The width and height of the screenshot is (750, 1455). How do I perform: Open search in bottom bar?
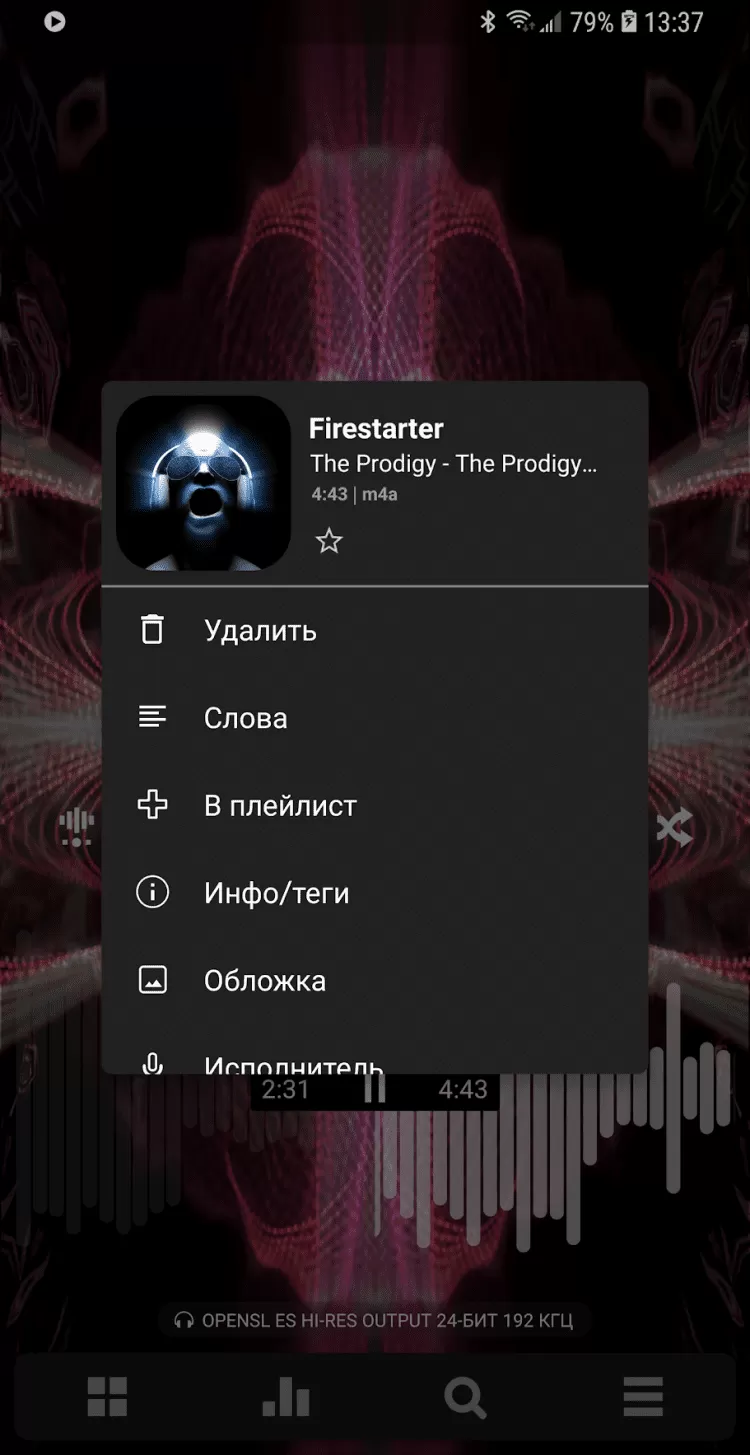[x=465, y=1397]
